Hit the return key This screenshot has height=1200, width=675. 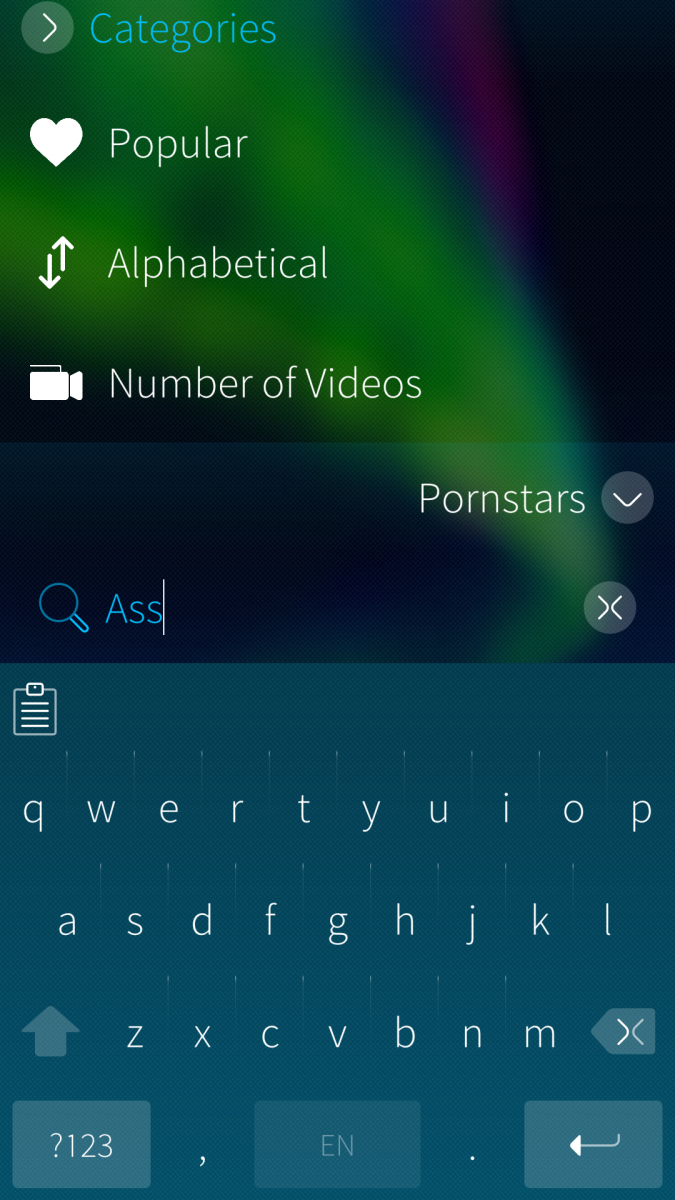[593, 1144]
